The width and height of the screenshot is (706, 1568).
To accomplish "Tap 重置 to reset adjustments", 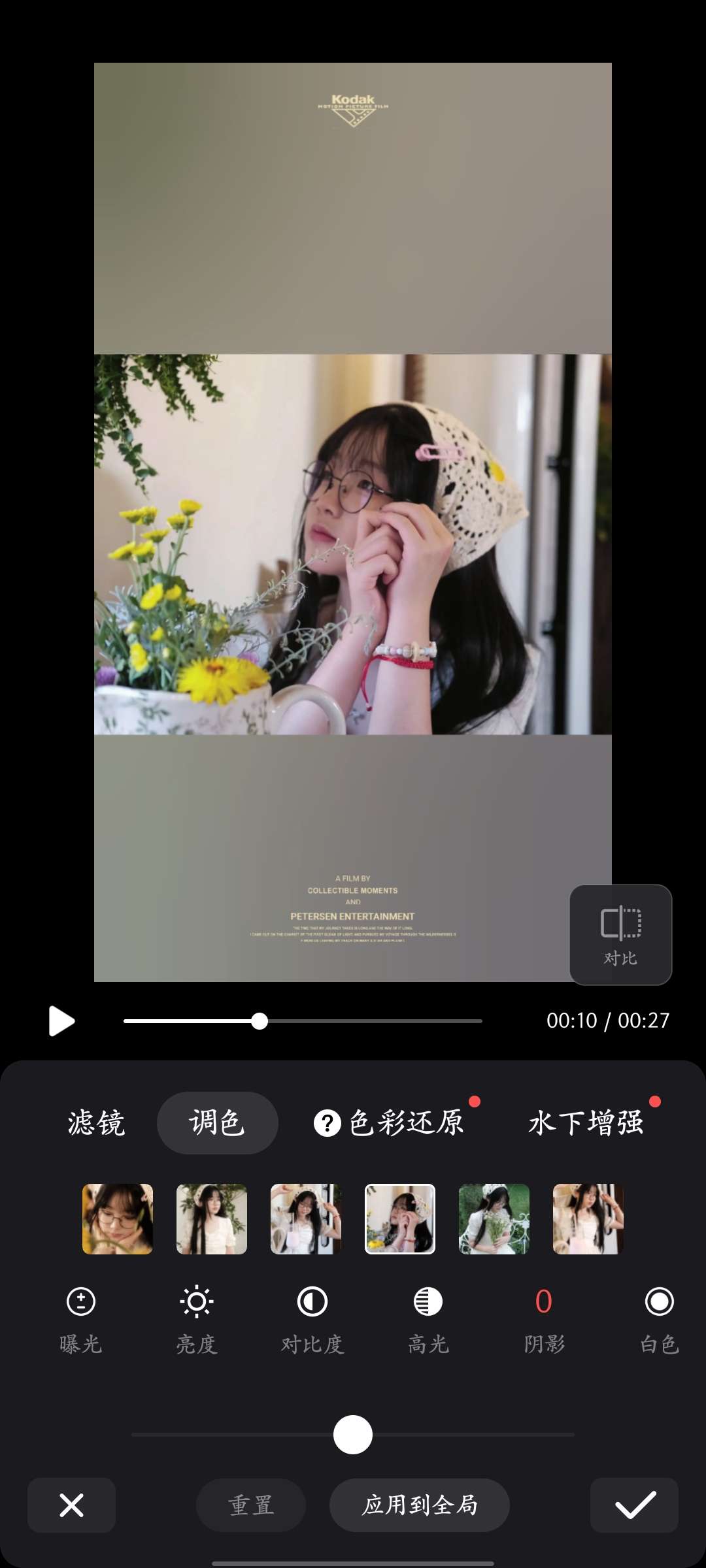I will tap(251, 1505).
